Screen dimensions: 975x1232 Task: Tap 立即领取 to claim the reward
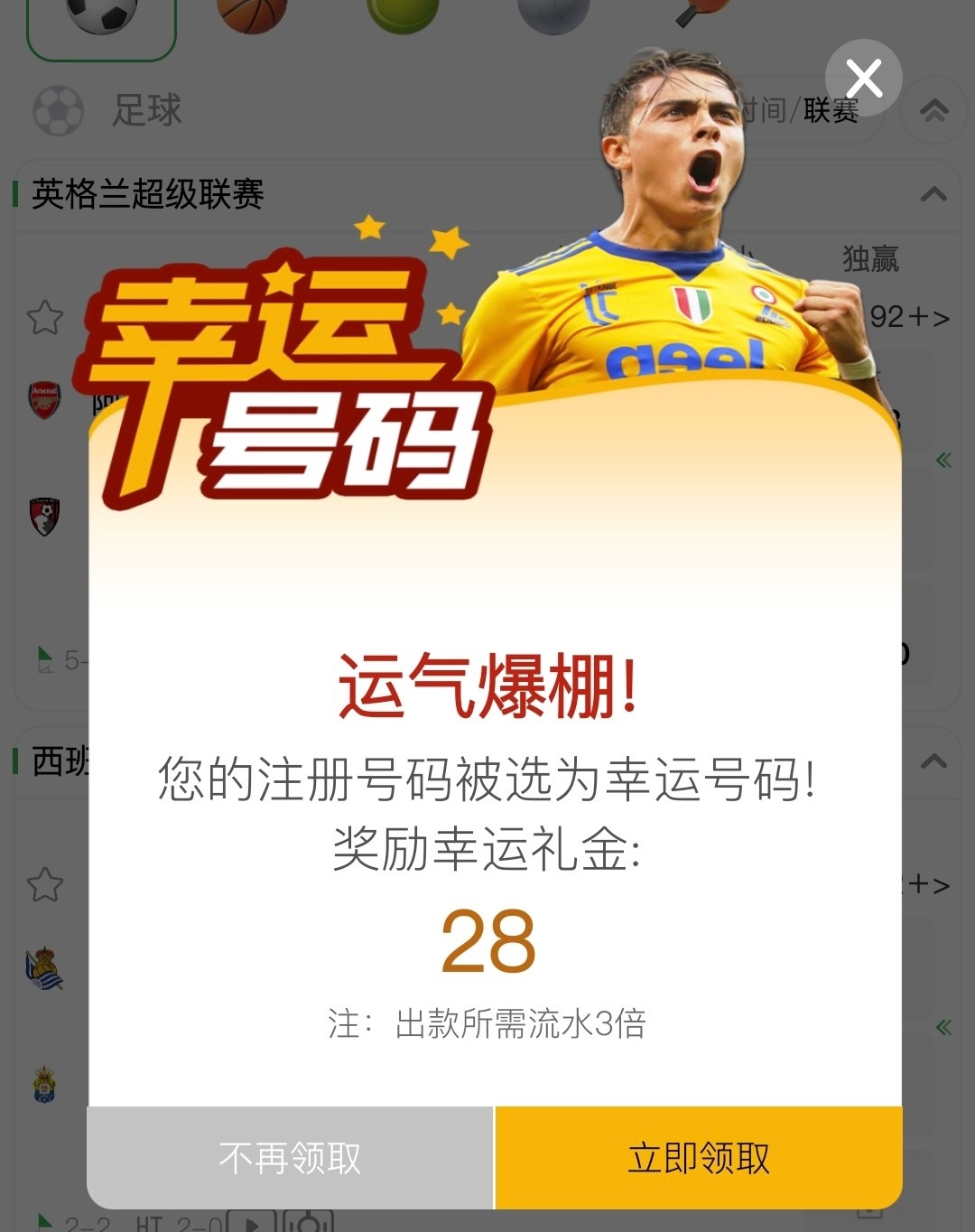tap(699, 1157)
